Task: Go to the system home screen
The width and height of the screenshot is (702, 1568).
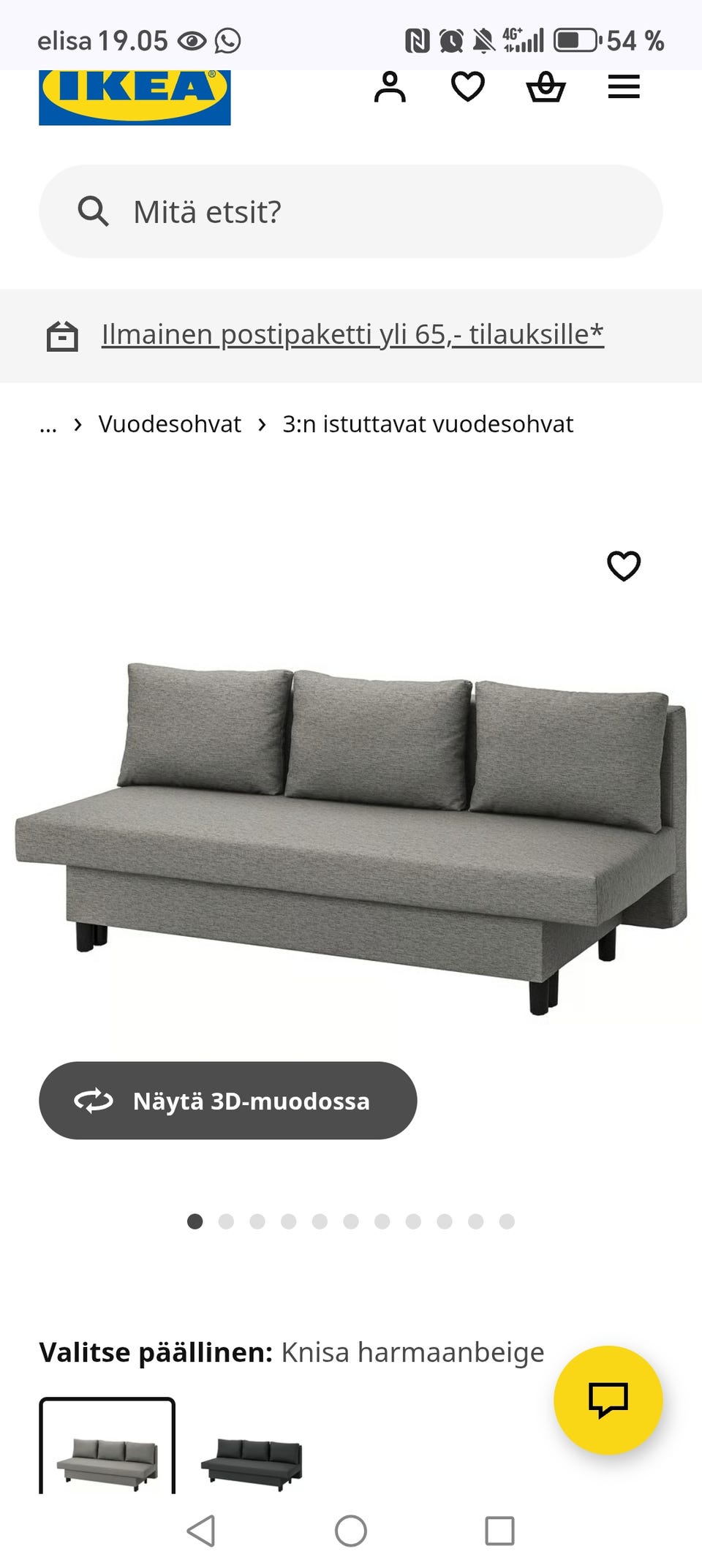Action: tap(351, 1531)
